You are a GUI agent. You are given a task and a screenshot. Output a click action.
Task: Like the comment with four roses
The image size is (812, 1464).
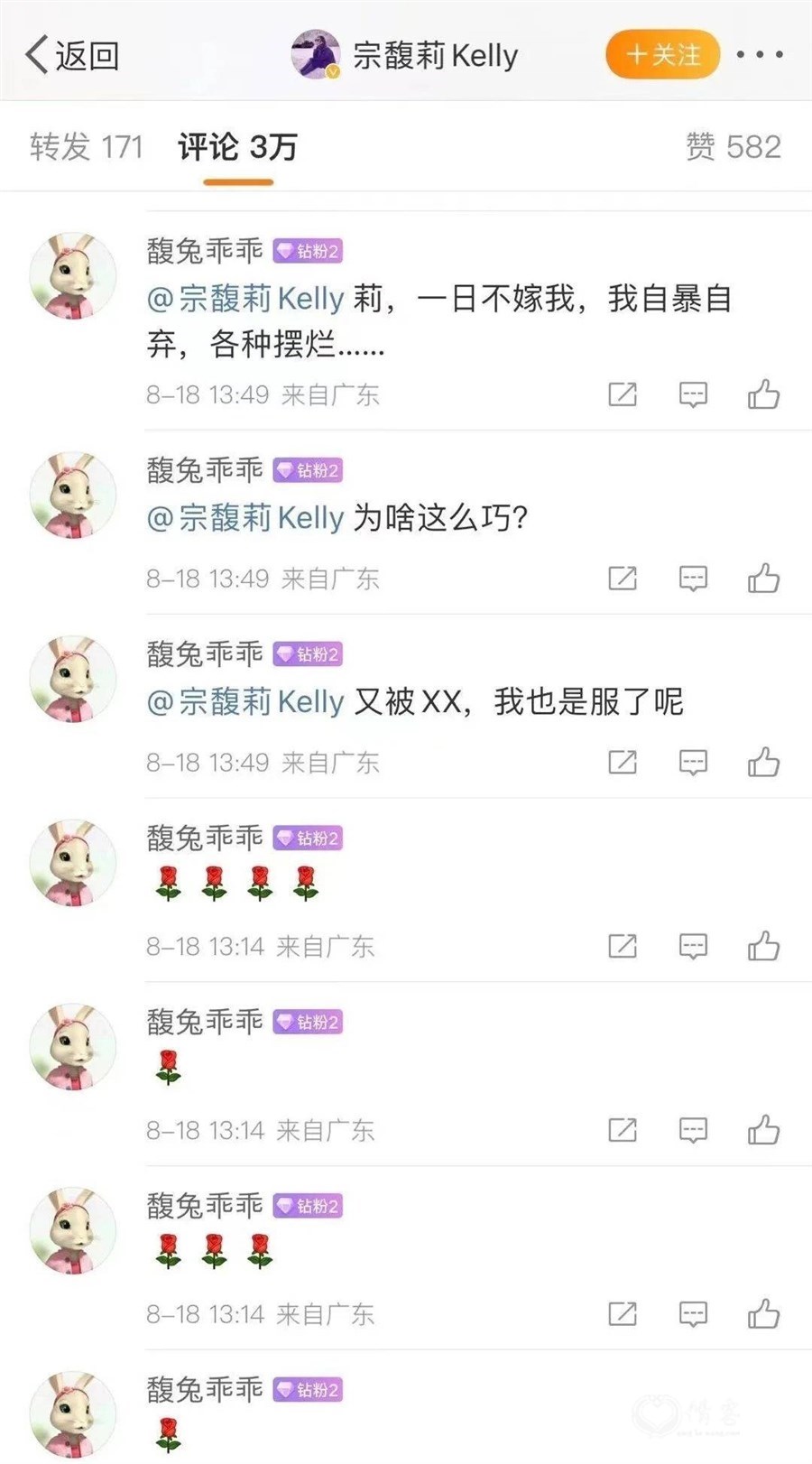763,947
